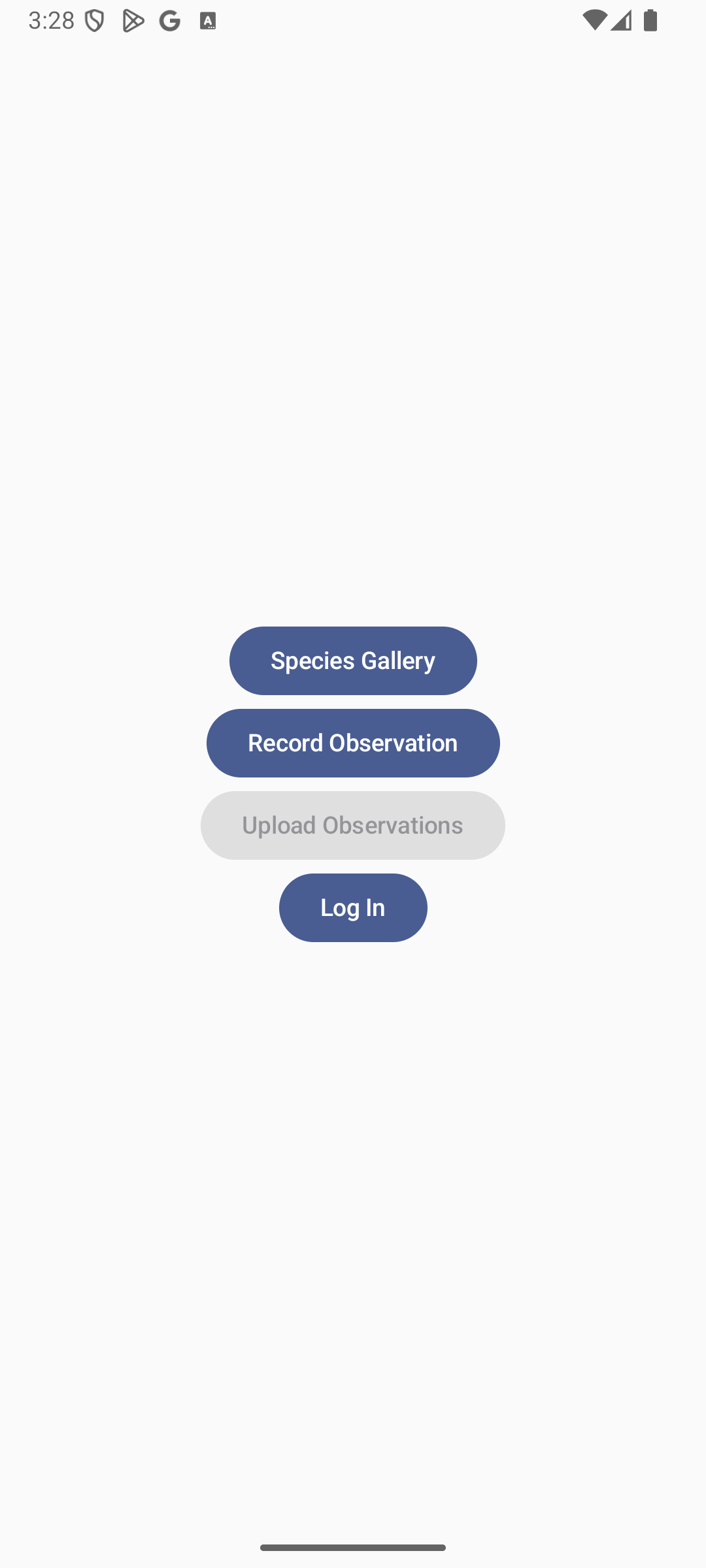Viewport: 706px width, 1568px height.
Task: Open the Species Gallery
Action: pos(353,661)
